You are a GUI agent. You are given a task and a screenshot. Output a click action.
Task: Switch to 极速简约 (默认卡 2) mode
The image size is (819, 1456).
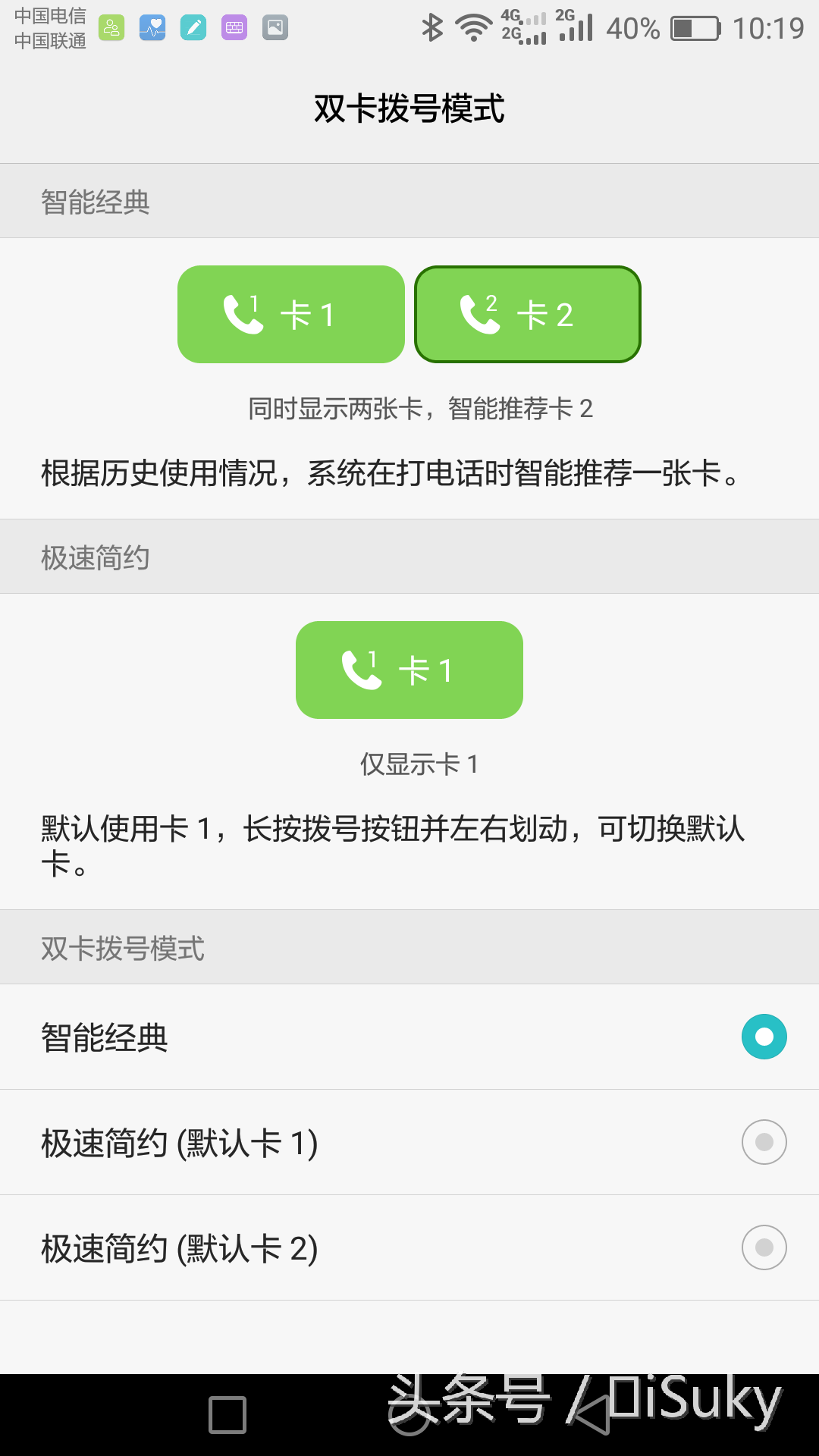(764, 1247)
